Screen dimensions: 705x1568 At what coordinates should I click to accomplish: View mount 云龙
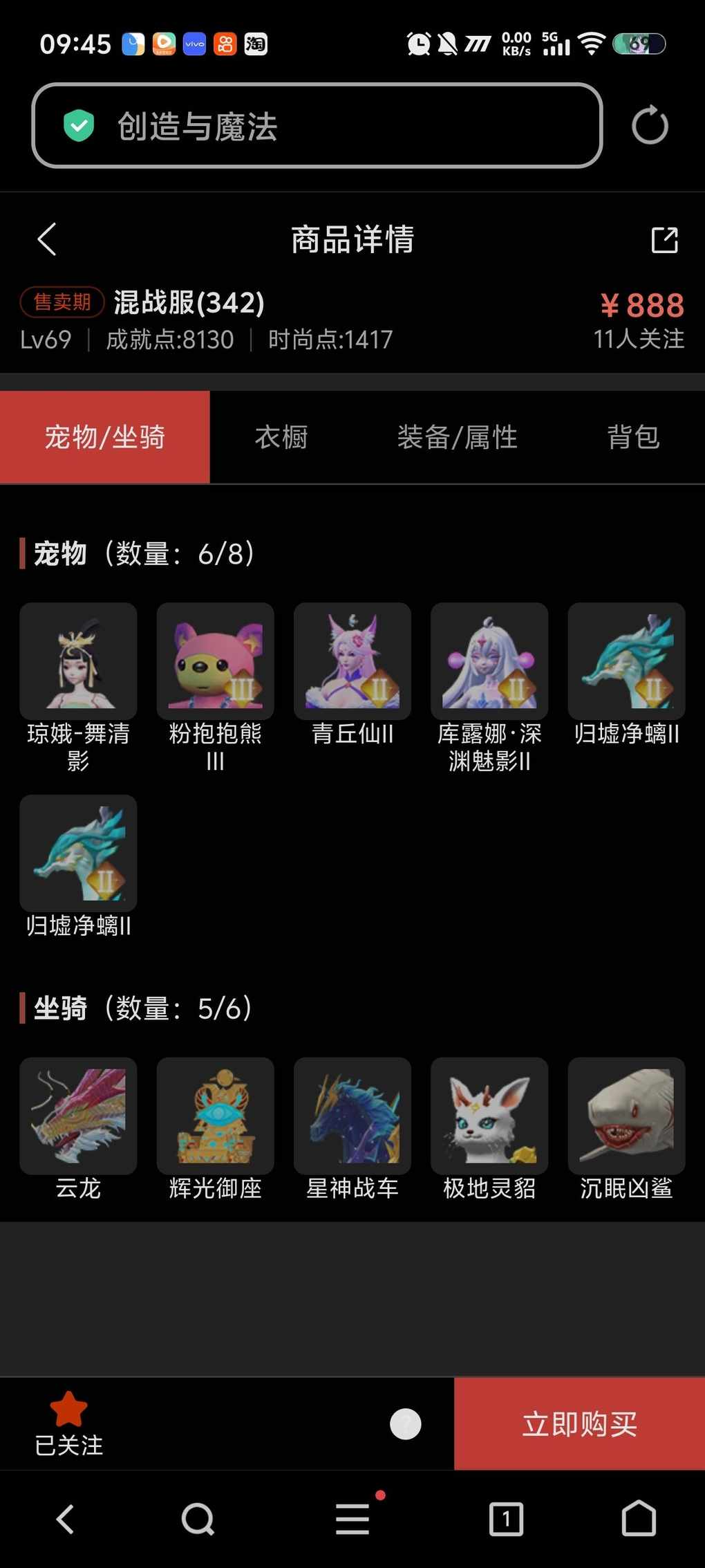pyautogui.click(x=78, y=1116)
